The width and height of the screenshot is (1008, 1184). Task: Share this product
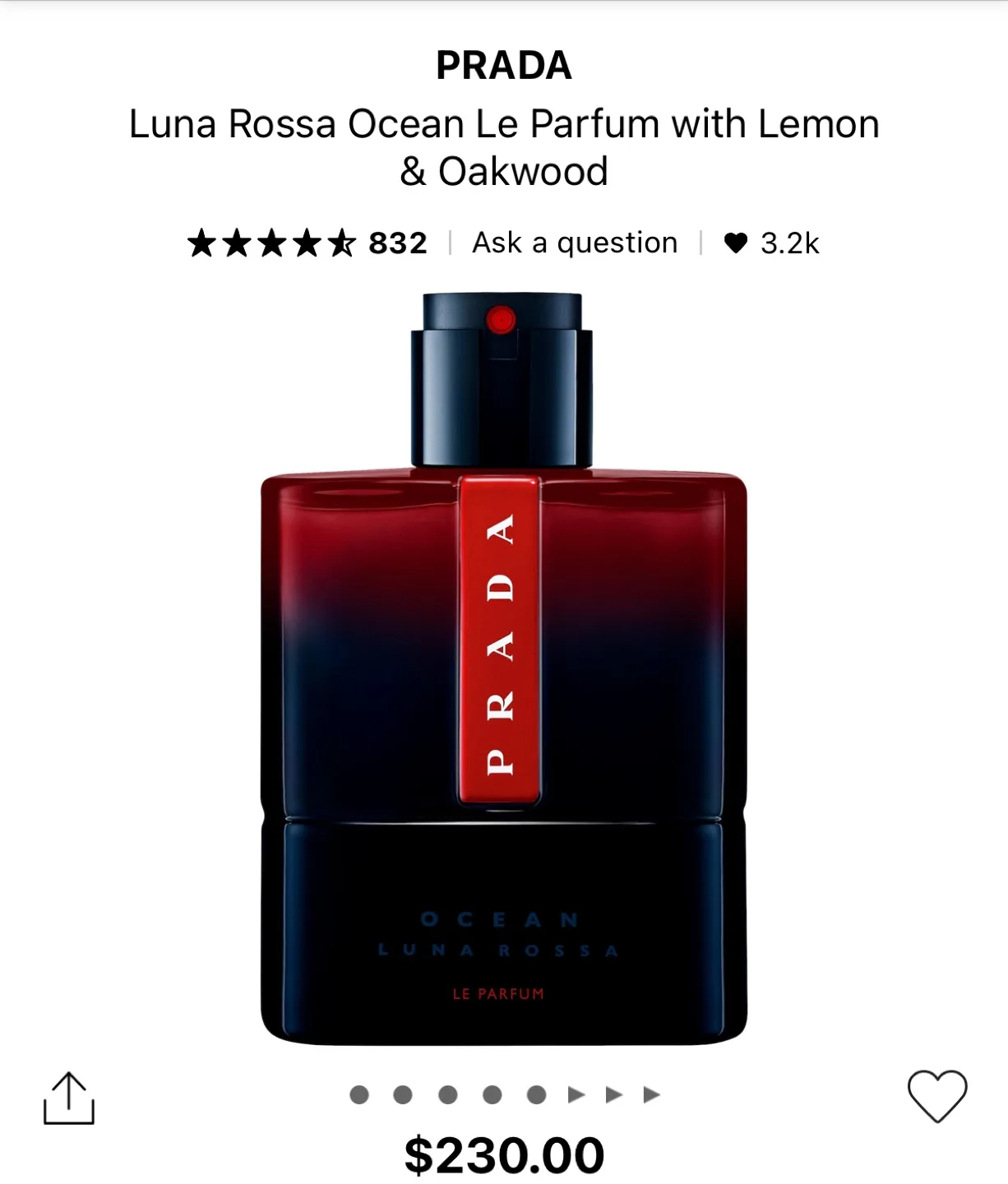(69, 1098)
